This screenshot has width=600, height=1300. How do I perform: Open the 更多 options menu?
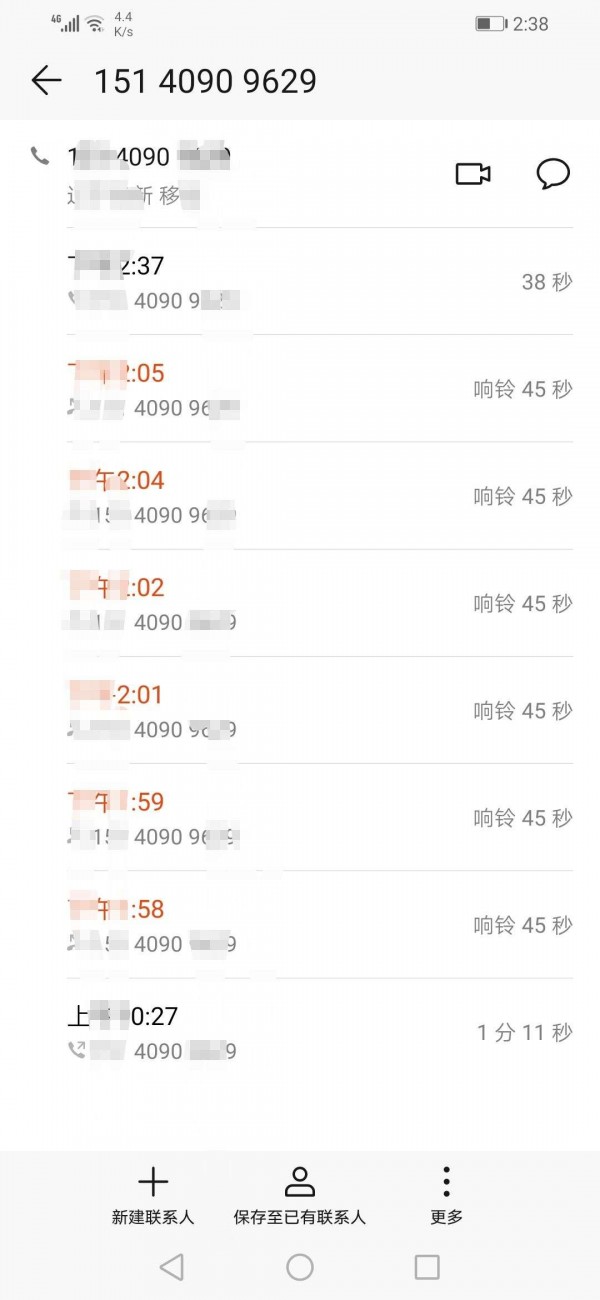pyautogui.click(x=447, y=1195)
